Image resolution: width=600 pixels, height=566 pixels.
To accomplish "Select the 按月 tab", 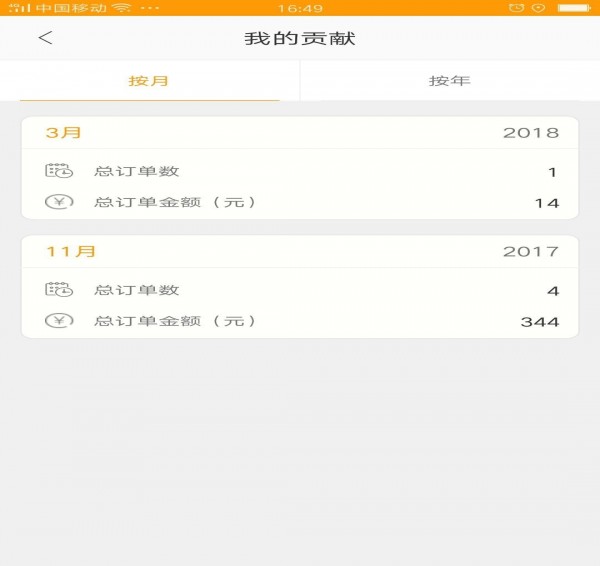I will click(x=149, y=81).
